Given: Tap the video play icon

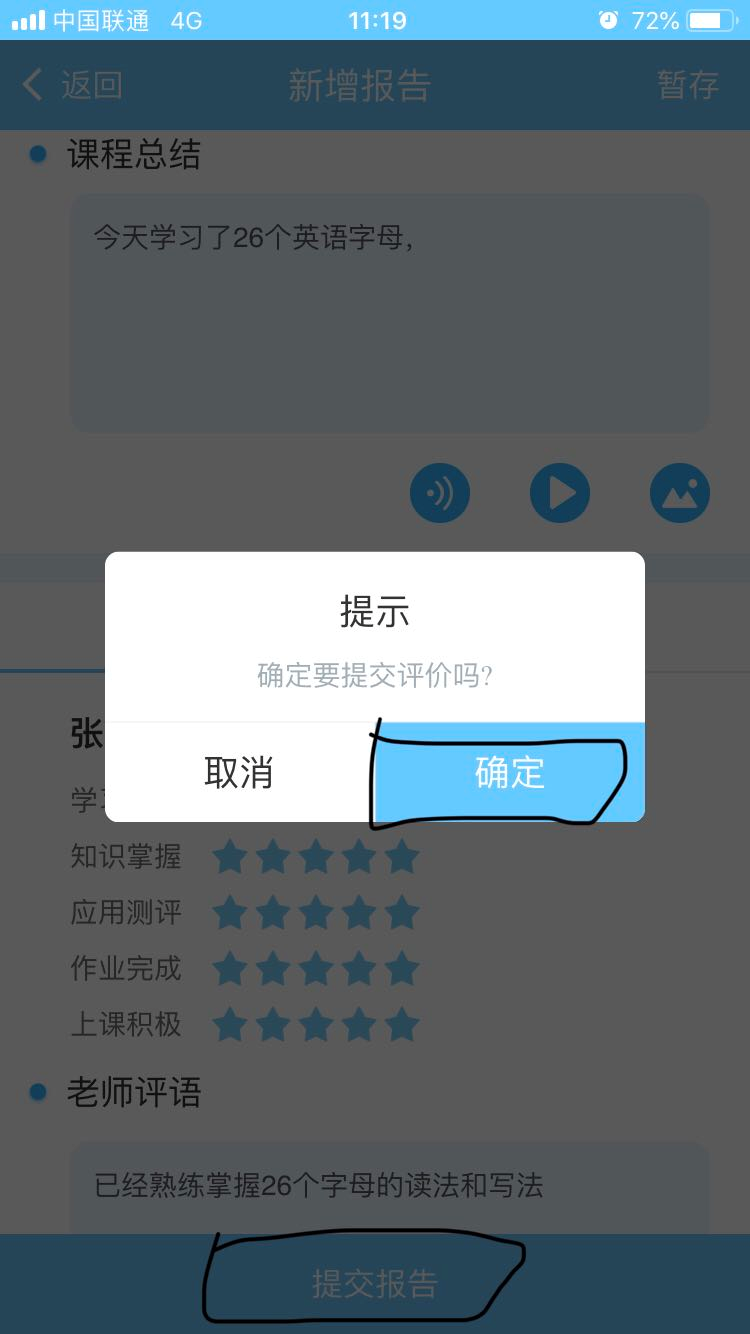Looking at the screenshot, I should click(560, 493).
